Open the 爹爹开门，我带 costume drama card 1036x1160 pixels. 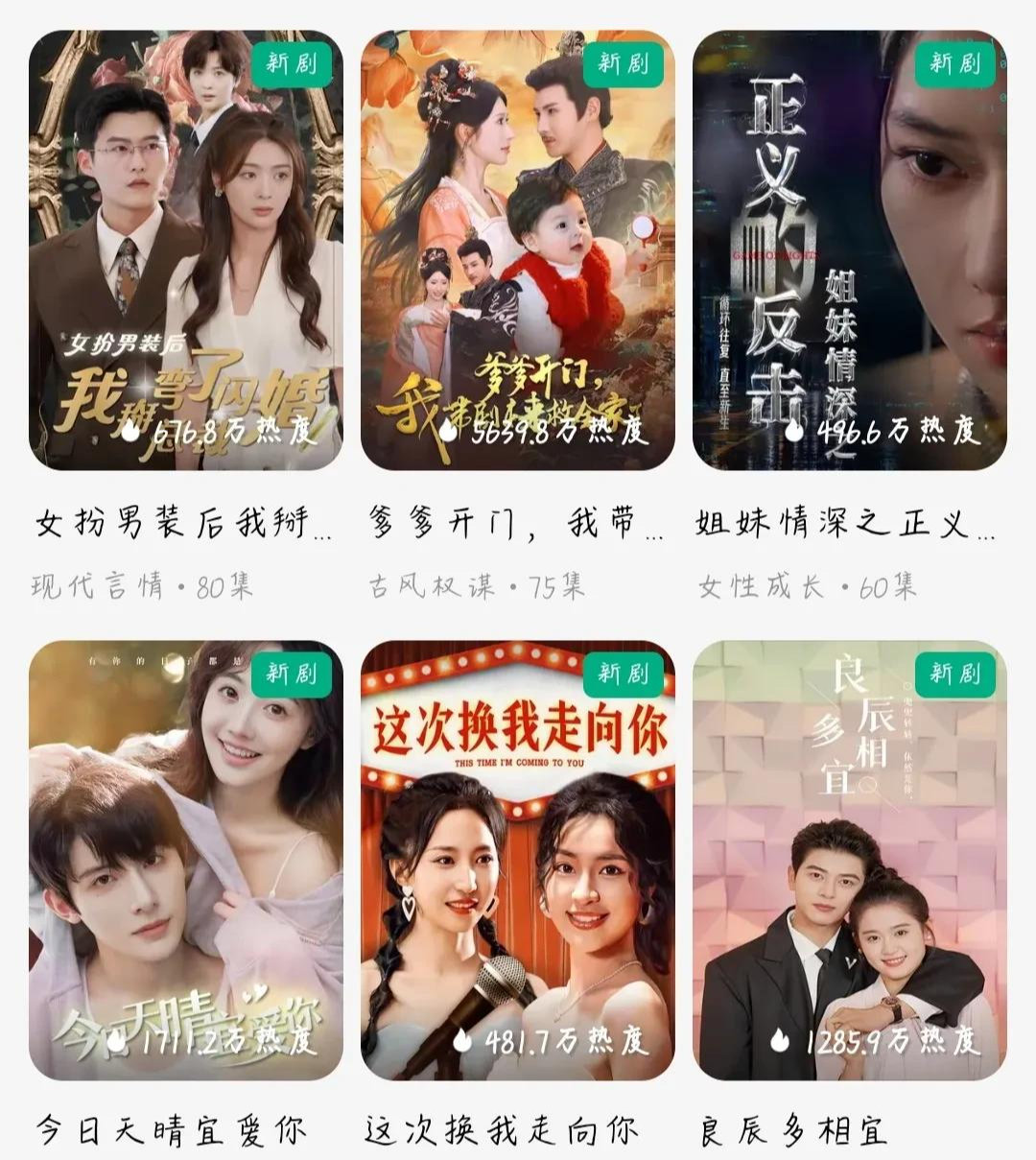pyautogui.click(x=518, y=249)
